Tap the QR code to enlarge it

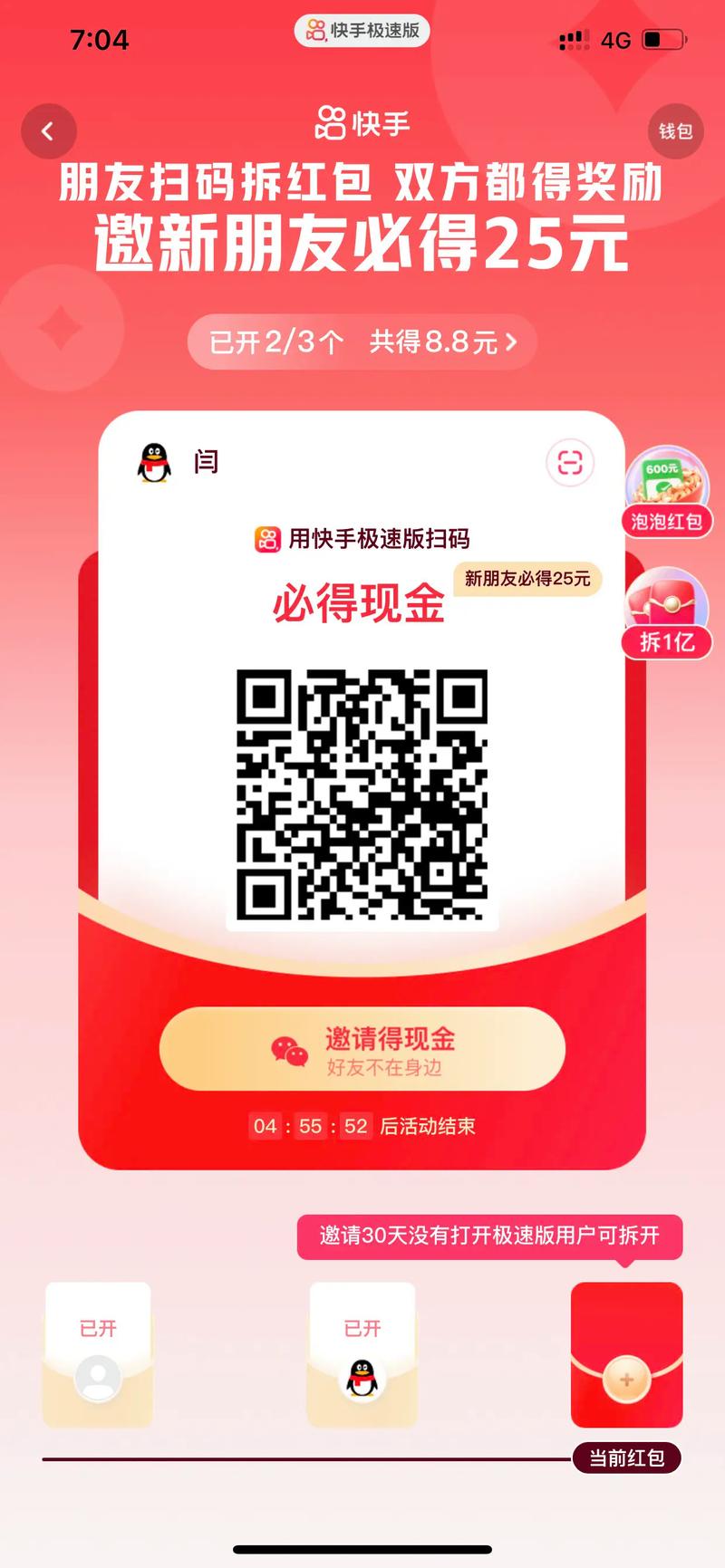361,797
